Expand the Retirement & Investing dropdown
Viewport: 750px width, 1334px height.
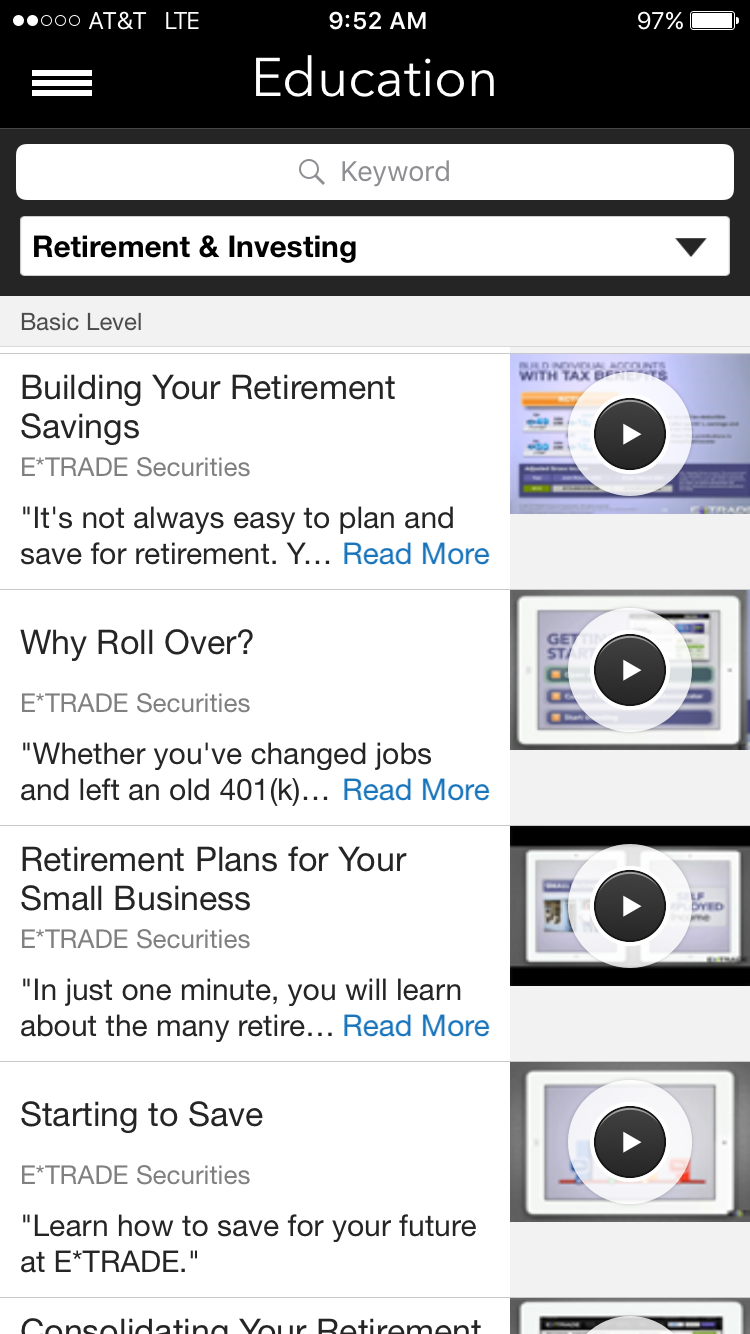(375, 247)
